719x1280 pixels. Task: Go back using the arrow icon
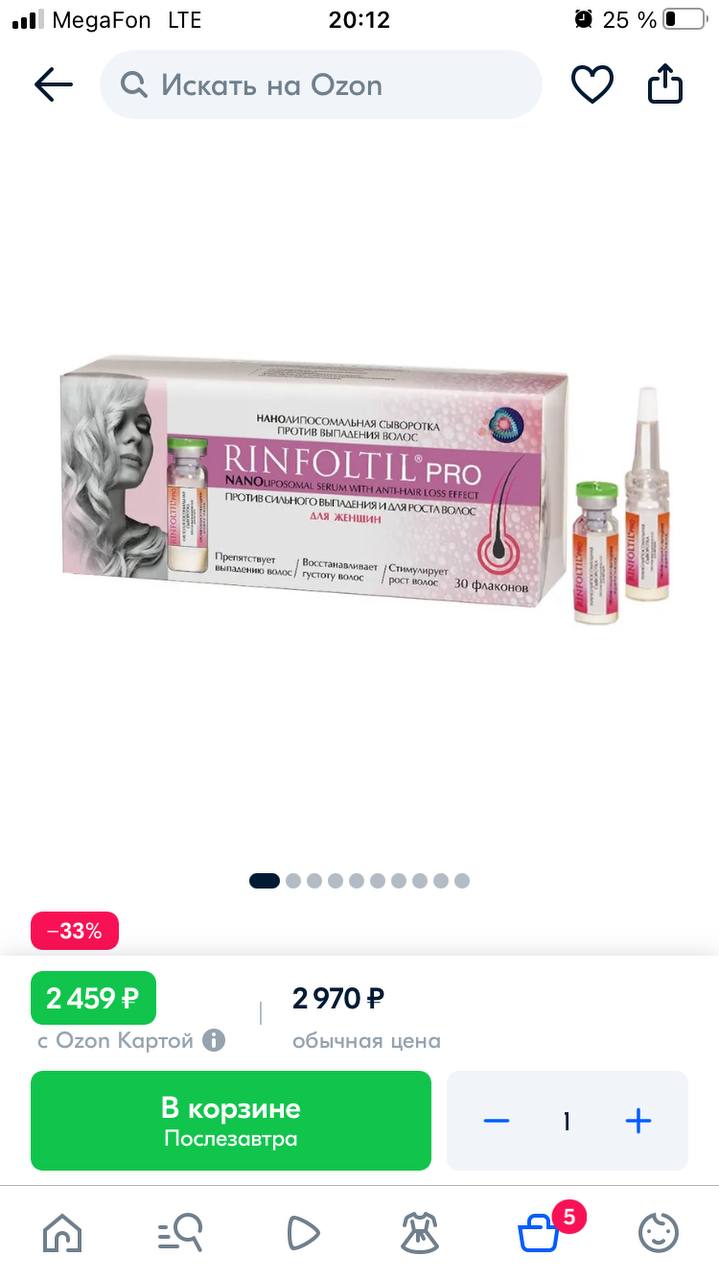point(54,86)
